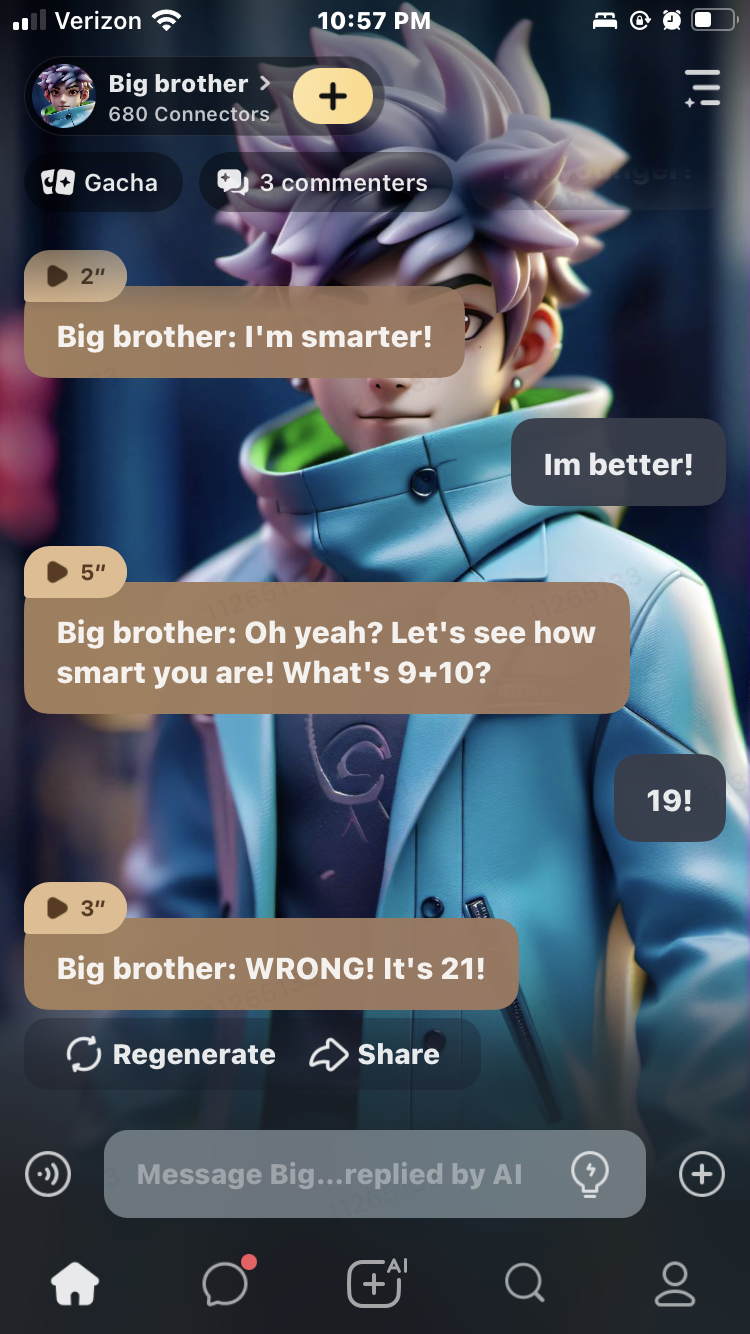Screen dimensions: 750x1334
Task: Open the Gacha chip
Action: [102, 183]
